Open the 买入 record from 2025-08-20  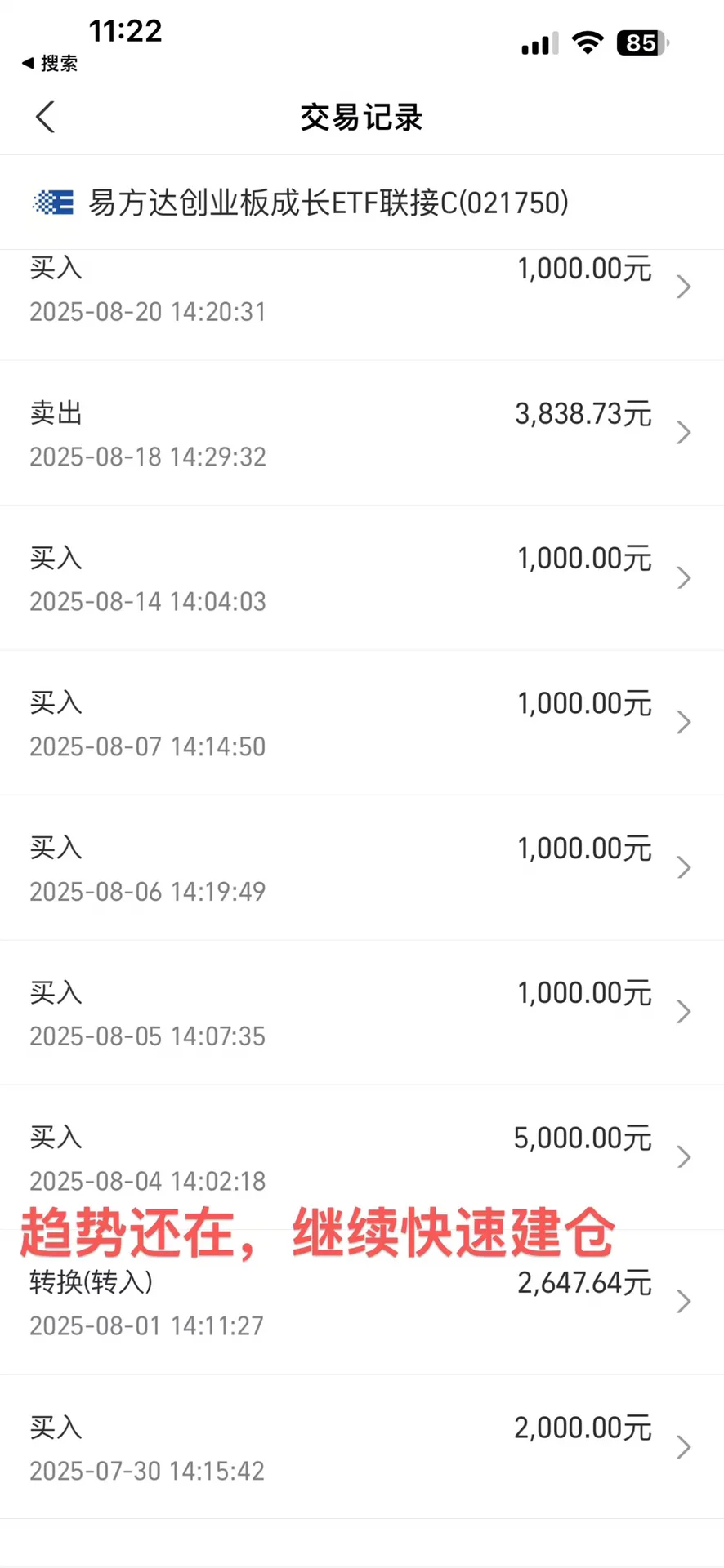[361, 290]
